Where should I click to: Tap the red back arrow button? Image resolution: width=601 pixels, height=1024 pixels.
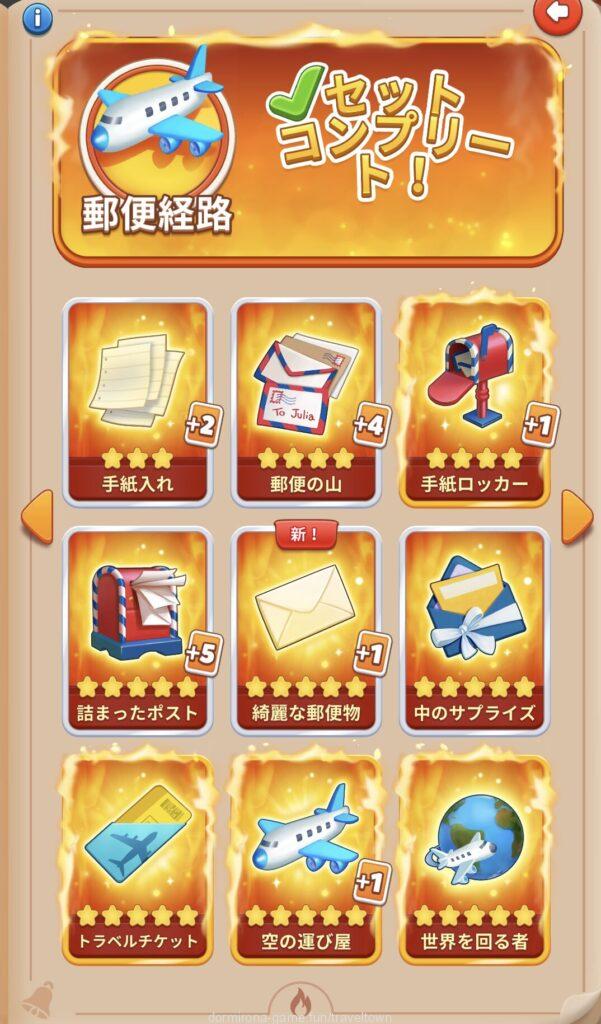(x=558, y=12)
